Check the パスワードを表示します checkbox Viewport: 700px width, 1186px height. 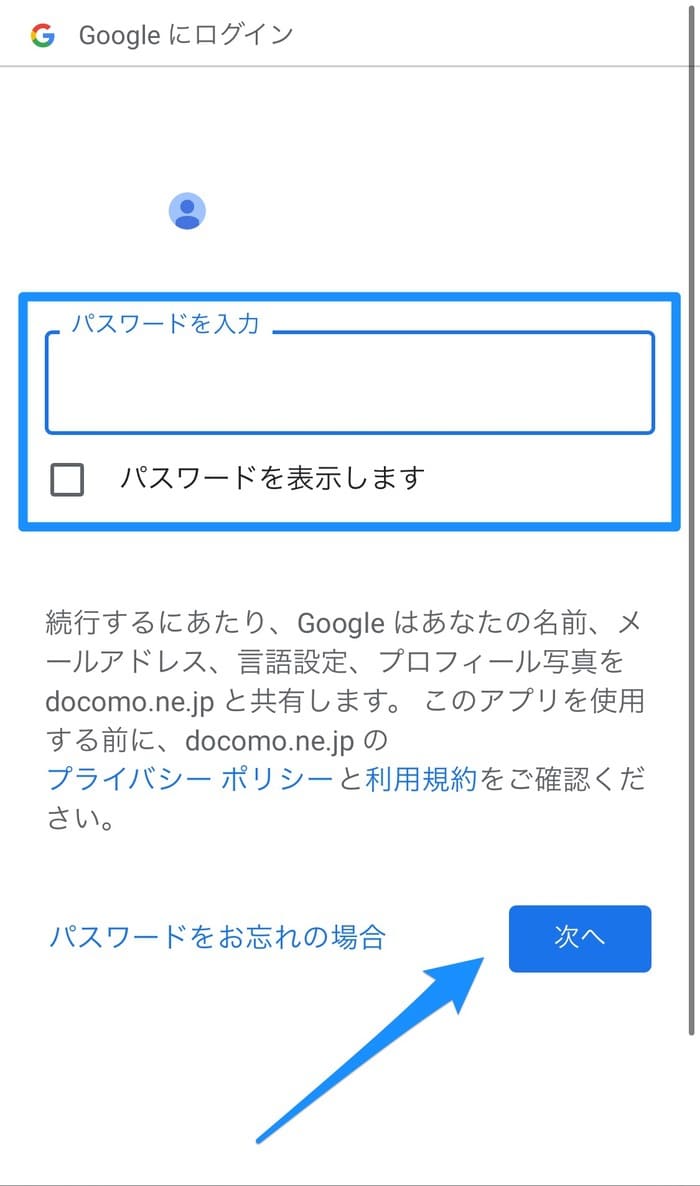coord(67,480)
